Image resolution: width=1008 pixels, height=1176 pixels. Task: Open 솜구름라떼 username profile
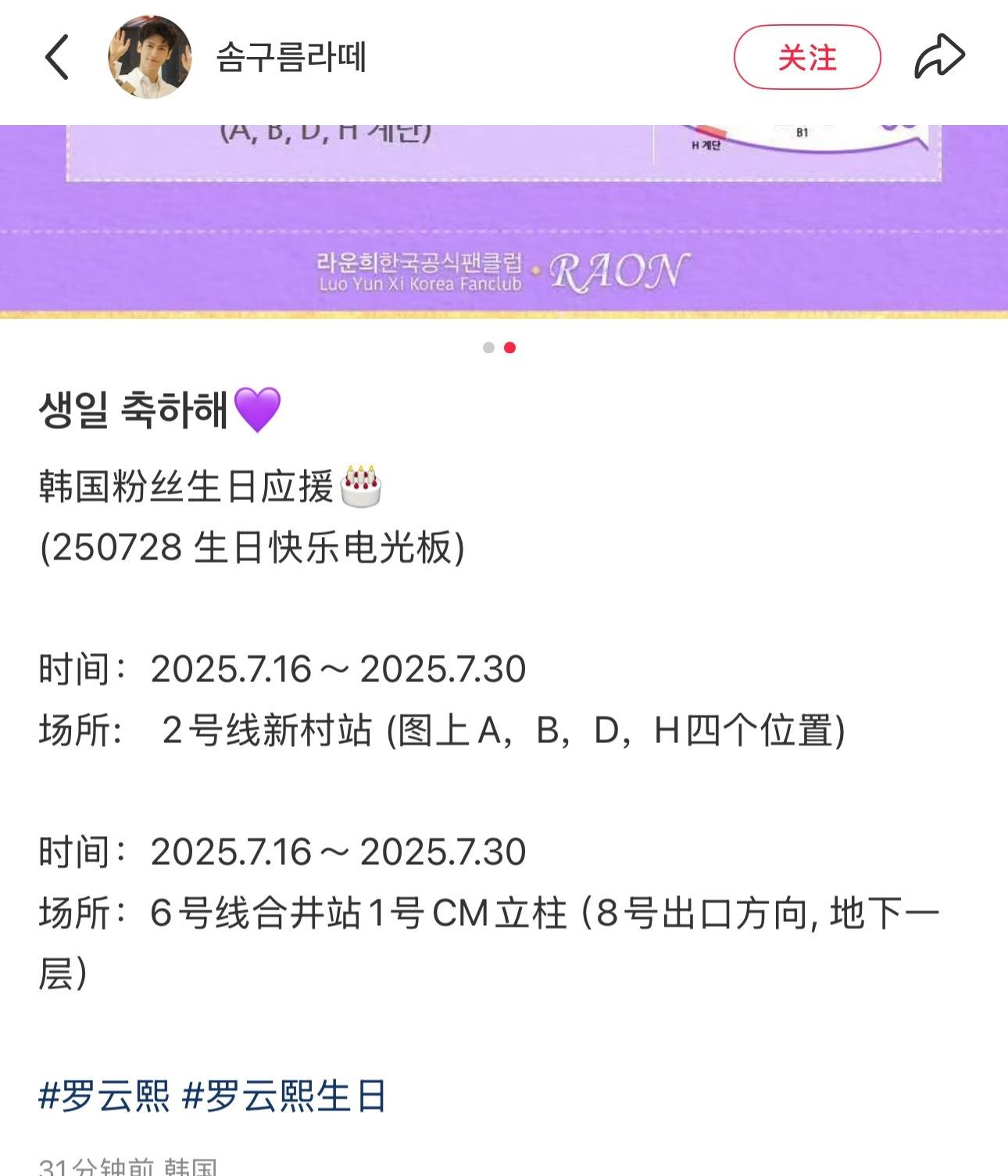coord(291,57)
